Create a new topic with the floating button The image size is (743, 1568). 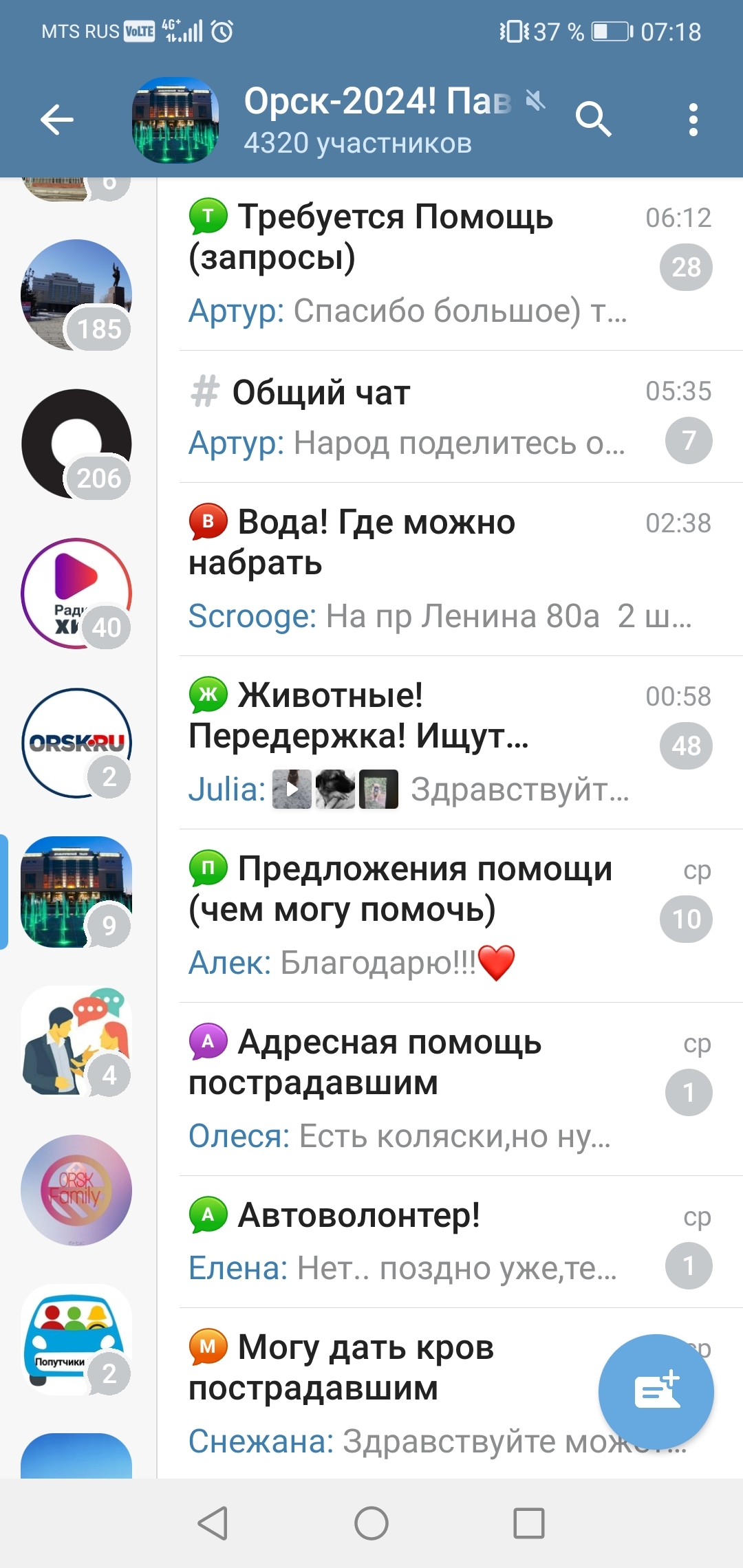(x=656, y=1392)
